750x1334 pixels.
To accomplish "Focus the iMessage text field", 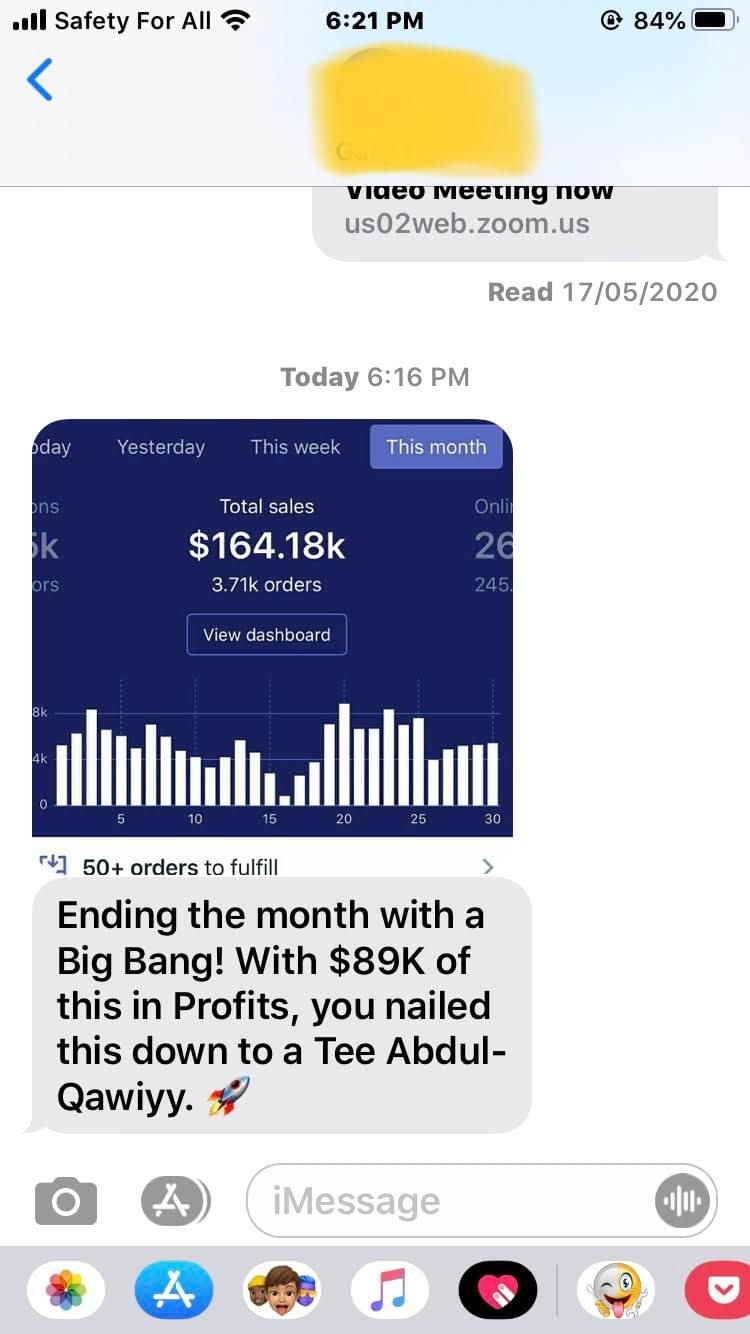I will coord(450,1201).
